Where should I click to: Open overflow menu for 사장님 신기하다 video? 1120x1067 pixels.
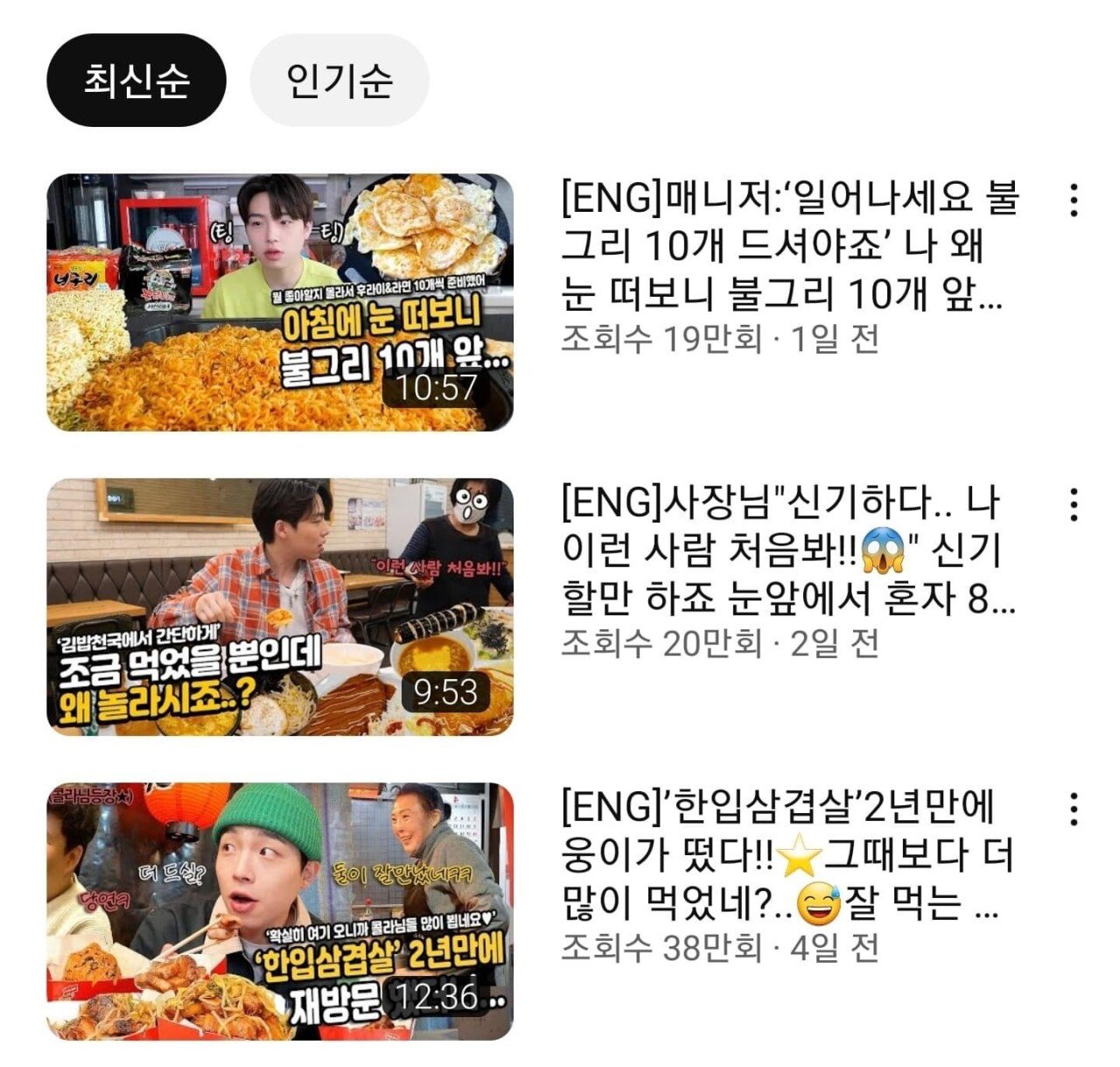[x=1073, y=506]
